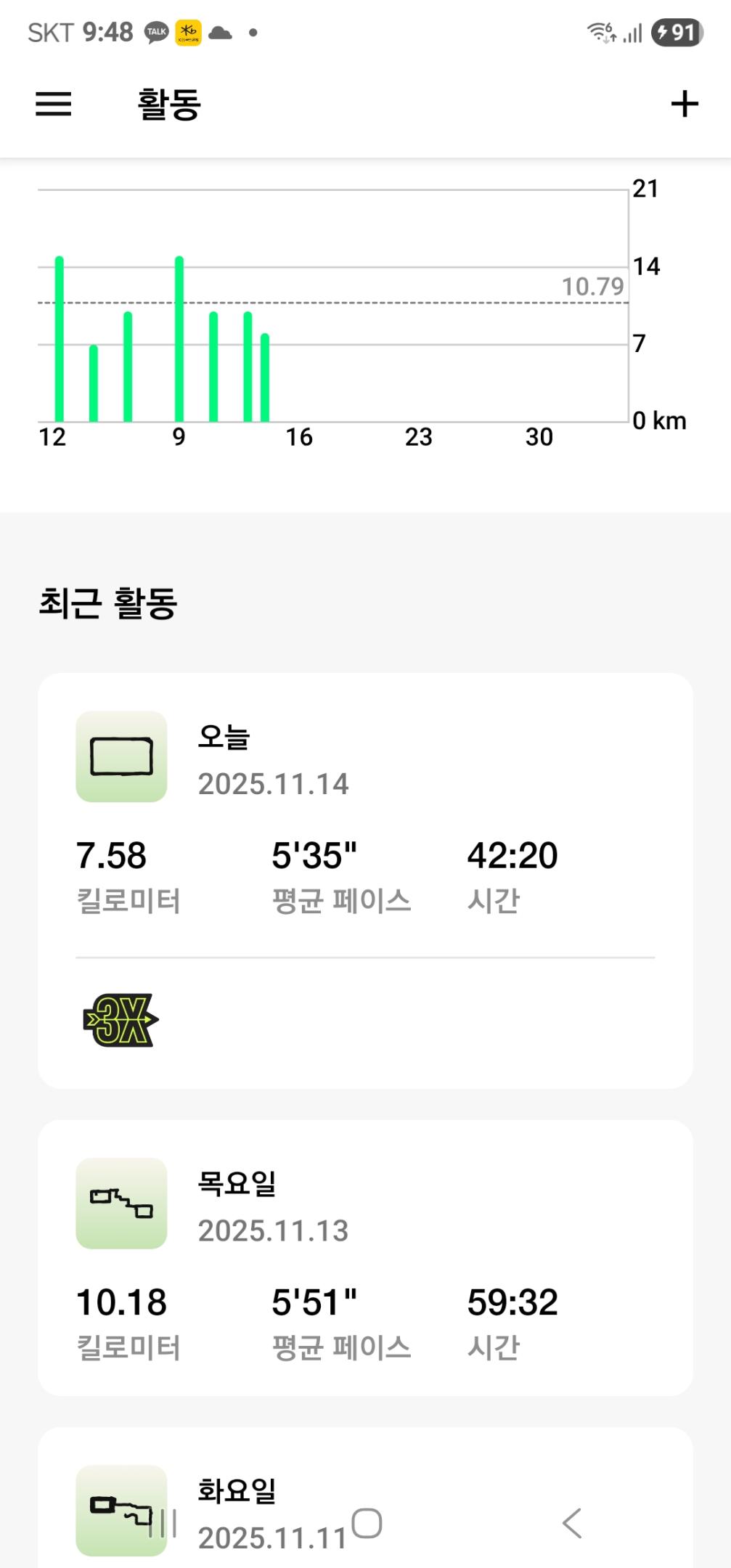The image size is (731, 1568).
Task: Tap Tuesday's run route map icon
Action: point(121,1511)
